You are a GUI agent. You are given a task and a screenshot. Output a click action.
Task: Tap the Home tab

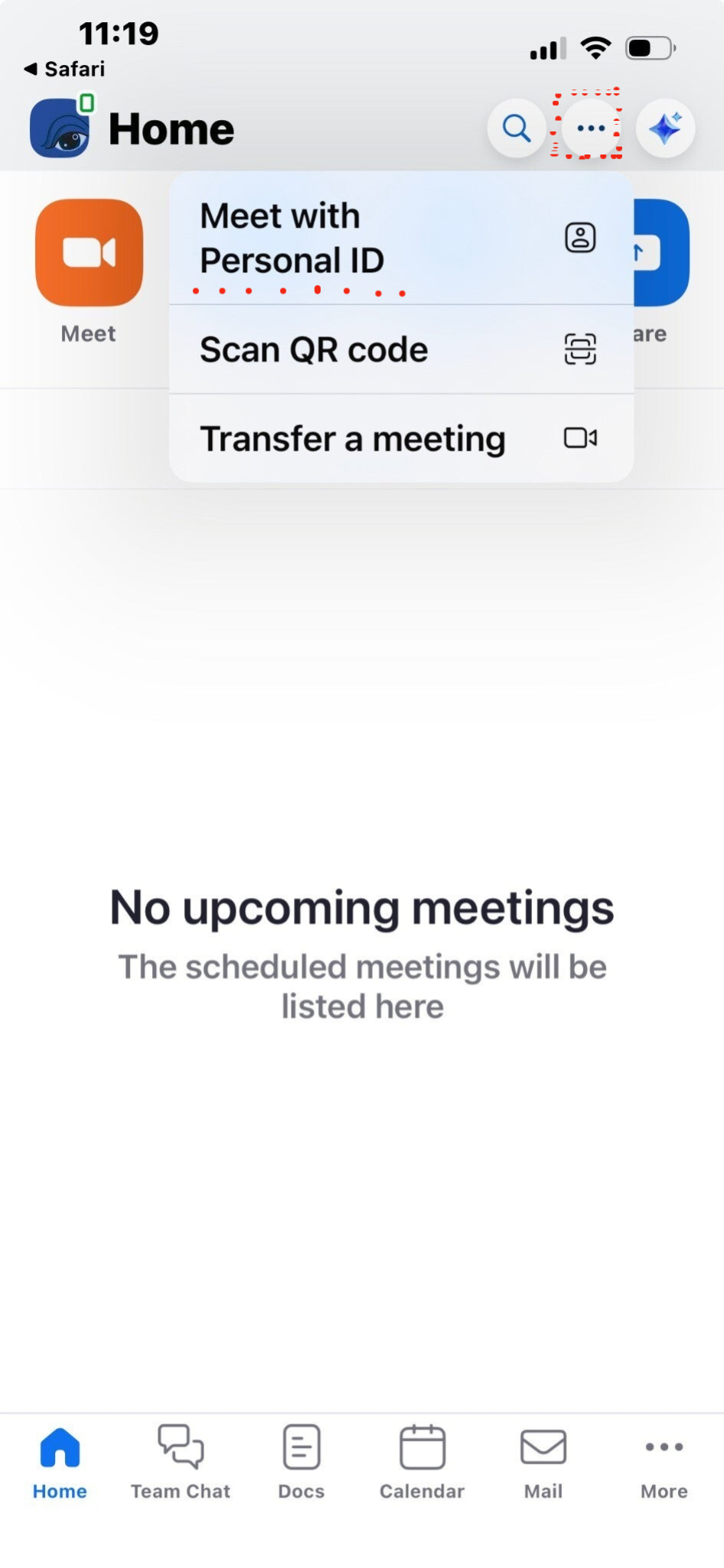coord(60,1461)
